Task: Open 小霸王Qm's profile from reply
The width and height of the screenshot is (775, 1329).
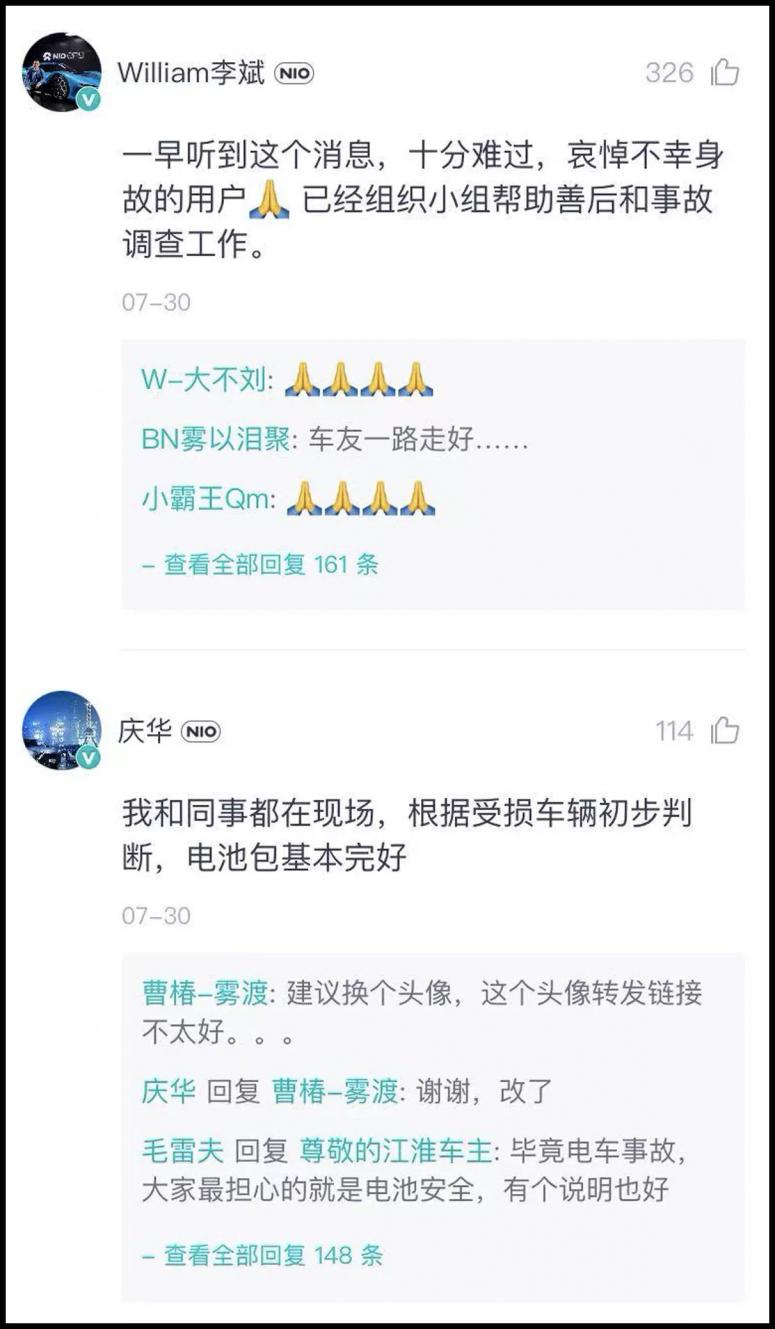Action: [208, 498]
